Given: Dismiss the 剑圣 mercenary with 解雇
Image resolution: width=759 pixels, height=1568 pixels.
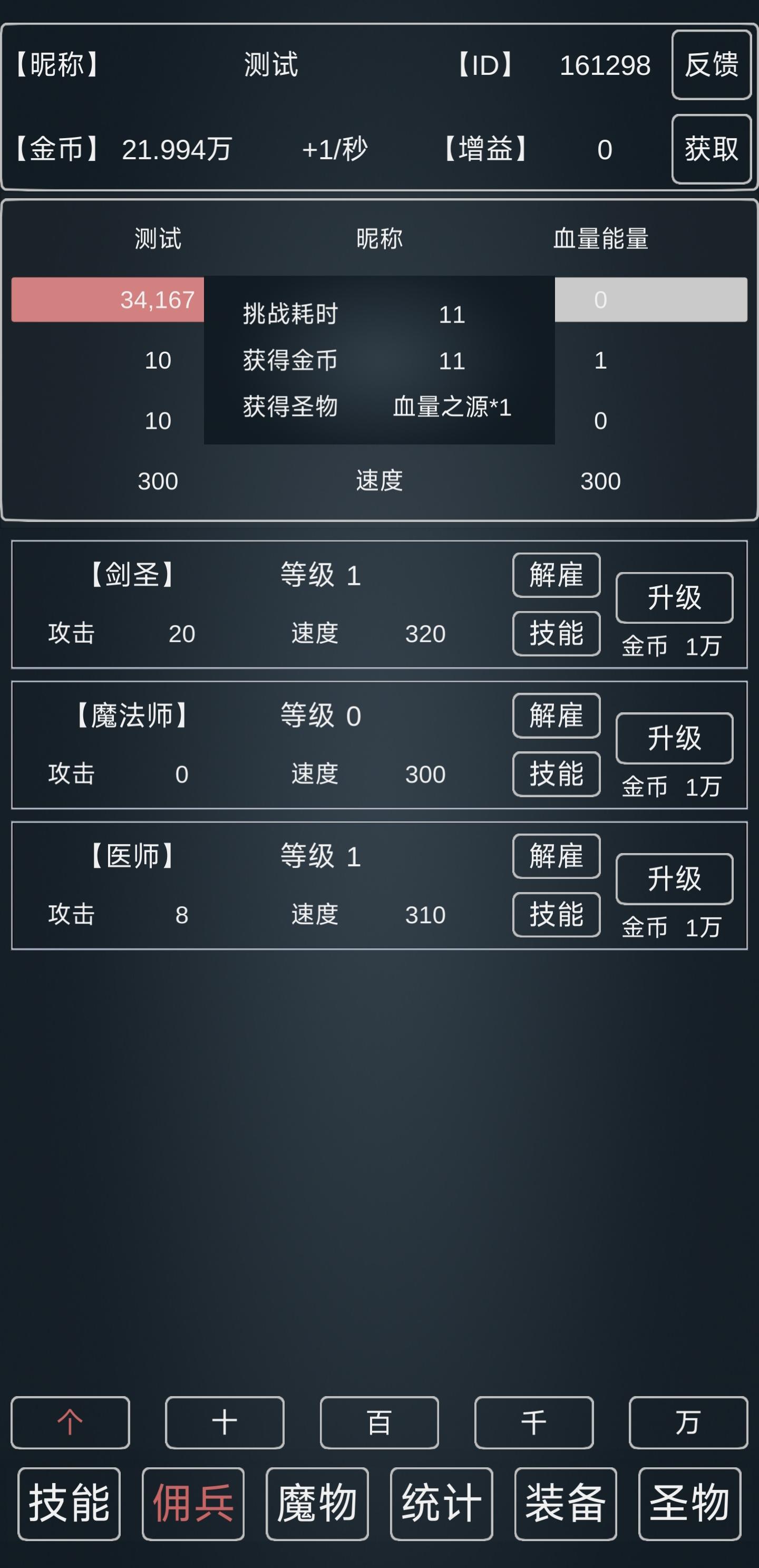Looking at the screenshot, I should (x=556, y=575).
